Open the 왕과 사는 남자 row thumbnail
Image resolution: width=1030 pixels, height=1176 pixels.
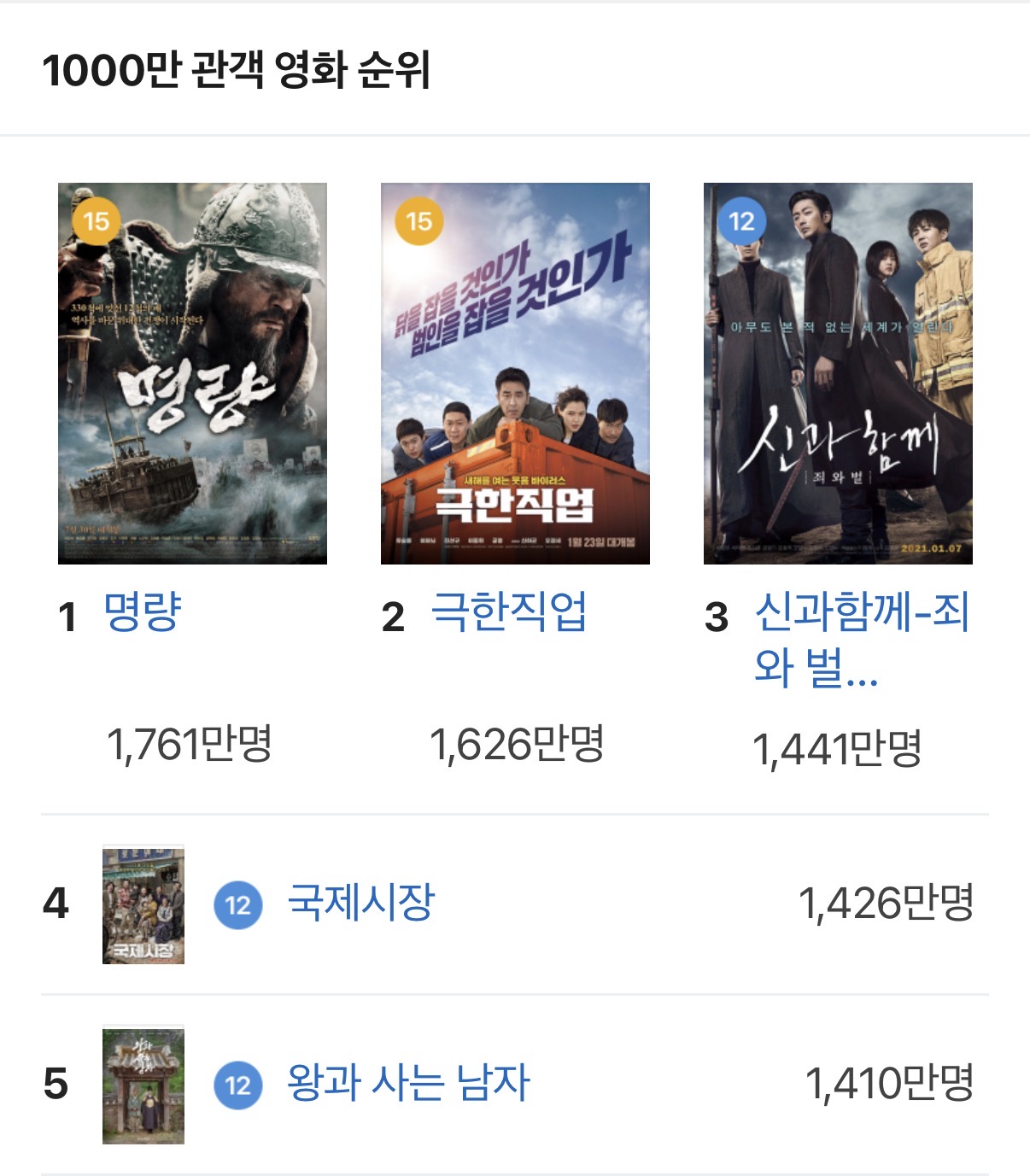tap(143, 1085)
